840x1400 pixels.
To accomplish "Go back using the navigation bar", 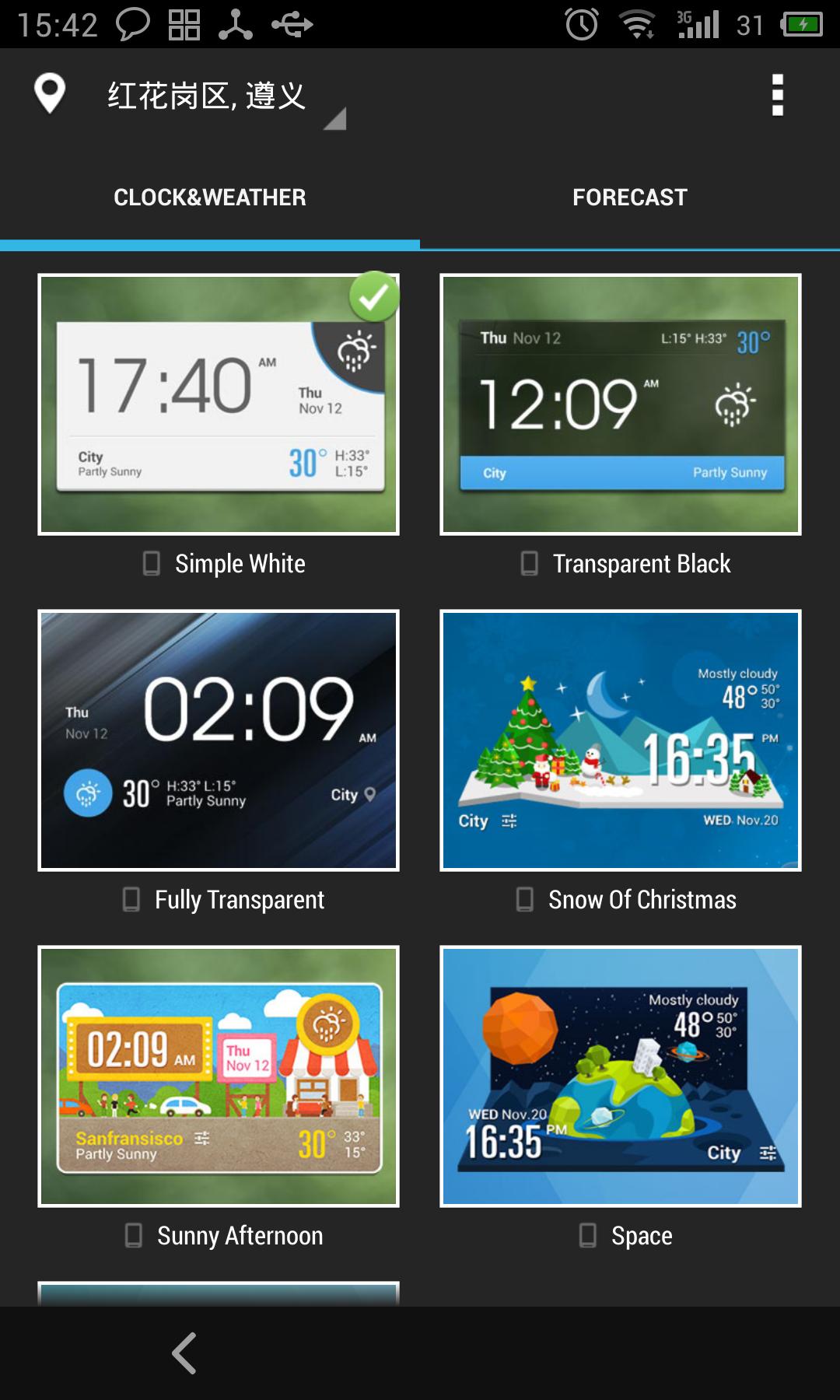I will coord(184,1353).
